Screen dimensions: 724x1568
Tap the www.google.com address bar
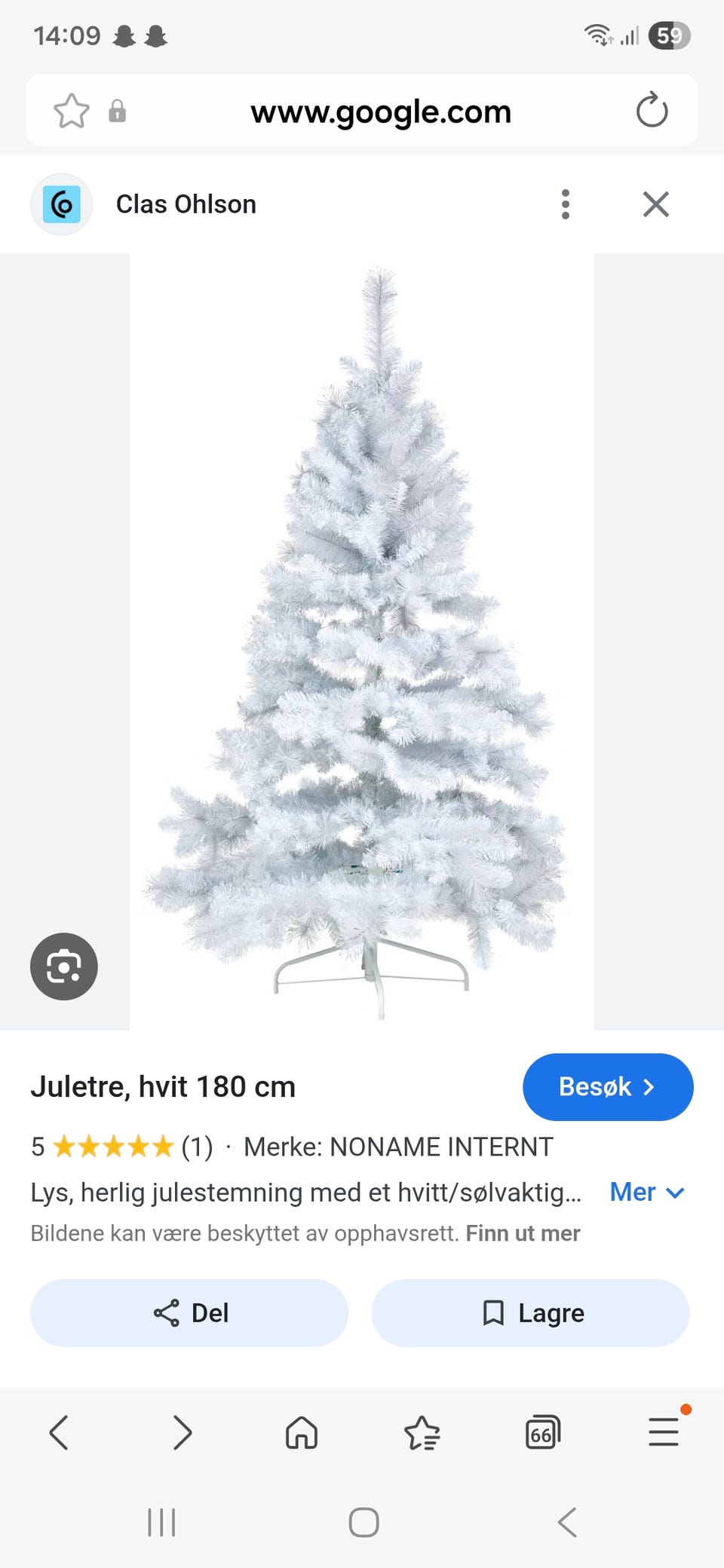(x=381, y=112)
